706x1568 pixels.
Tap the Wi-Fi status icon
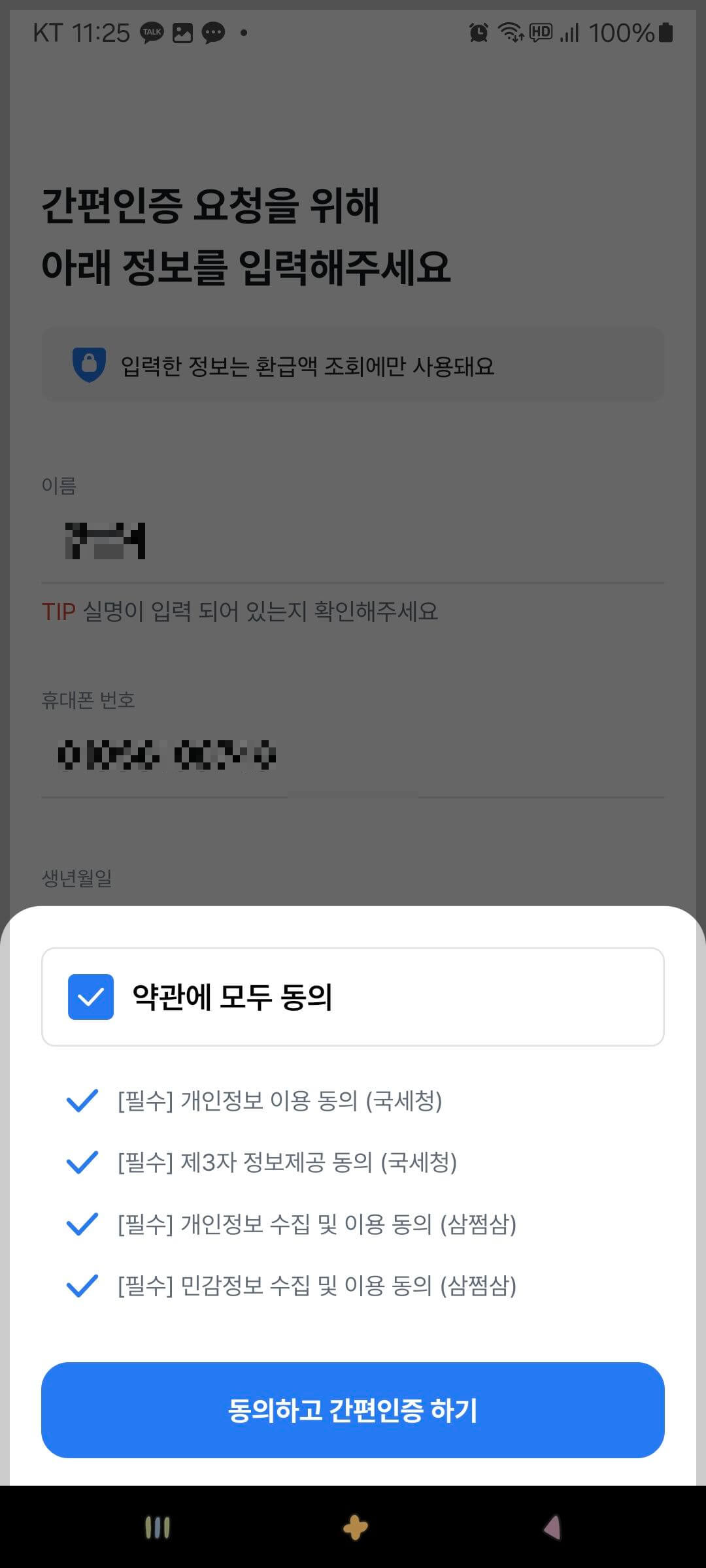click(x=511, y=33)
